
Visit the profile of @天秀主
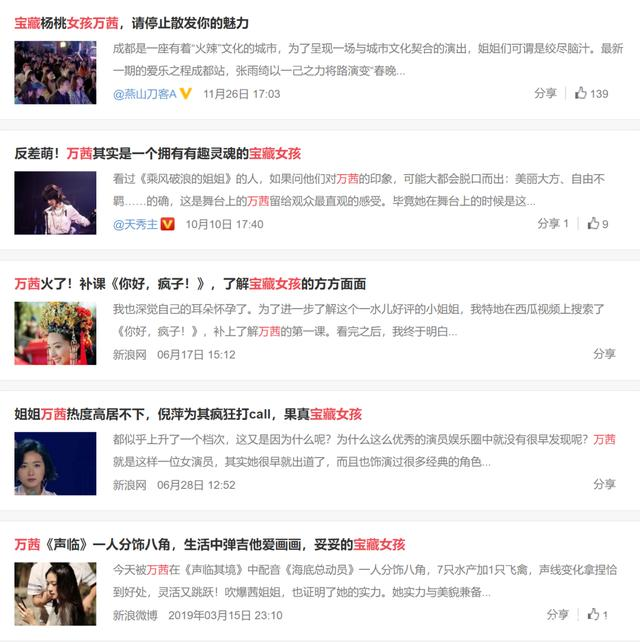pos(135,224)
